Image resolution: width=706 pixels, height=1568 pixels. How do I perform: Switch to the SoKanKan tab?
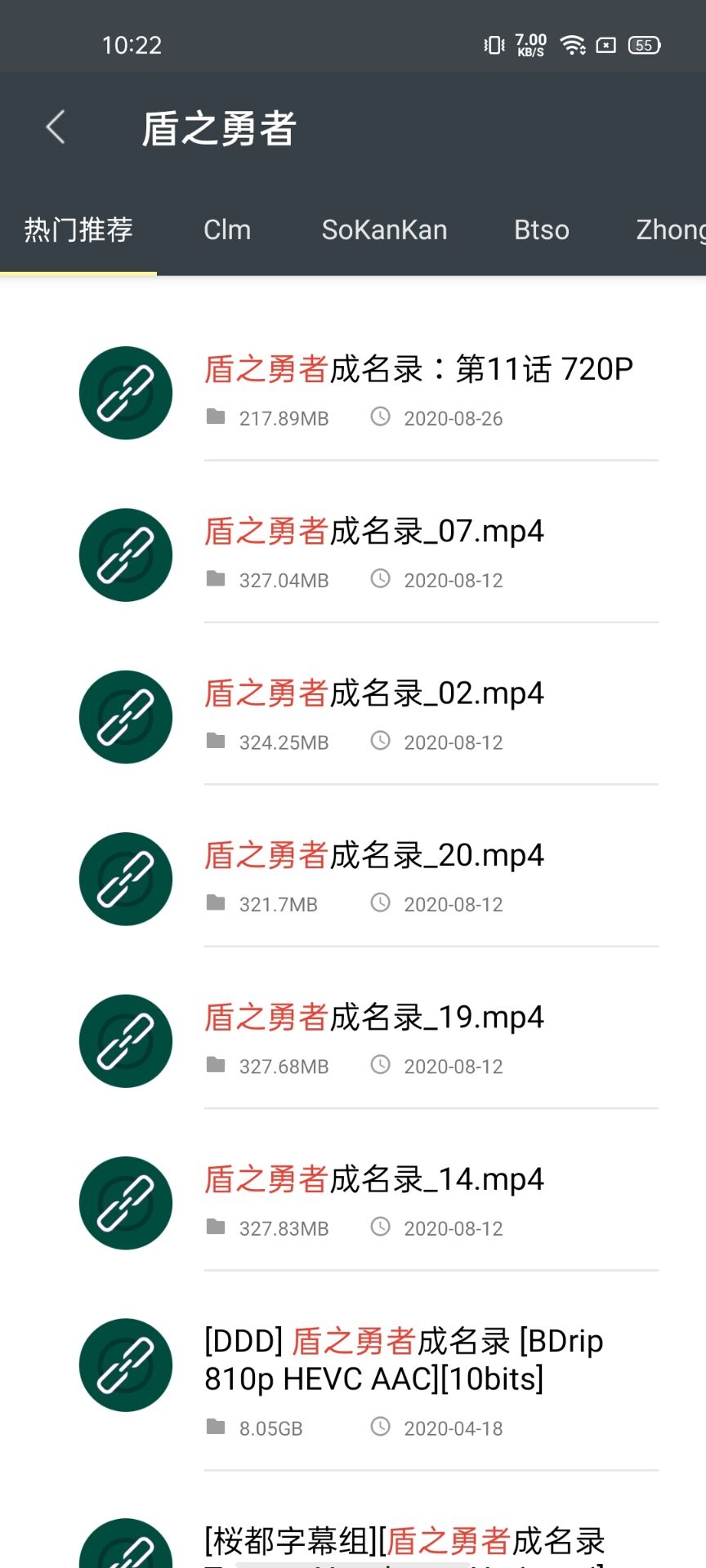[384, 229]
